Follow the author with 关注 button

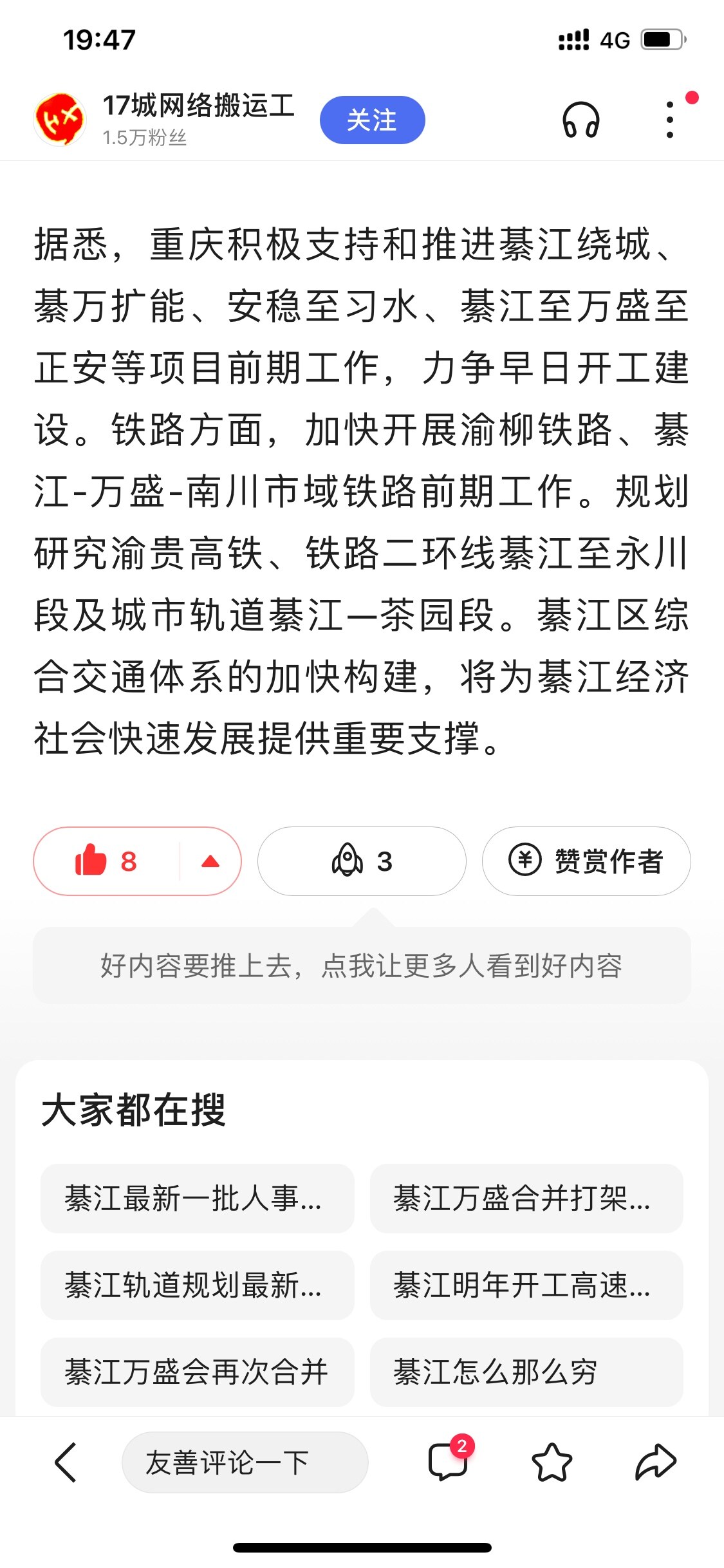(372, 120)
